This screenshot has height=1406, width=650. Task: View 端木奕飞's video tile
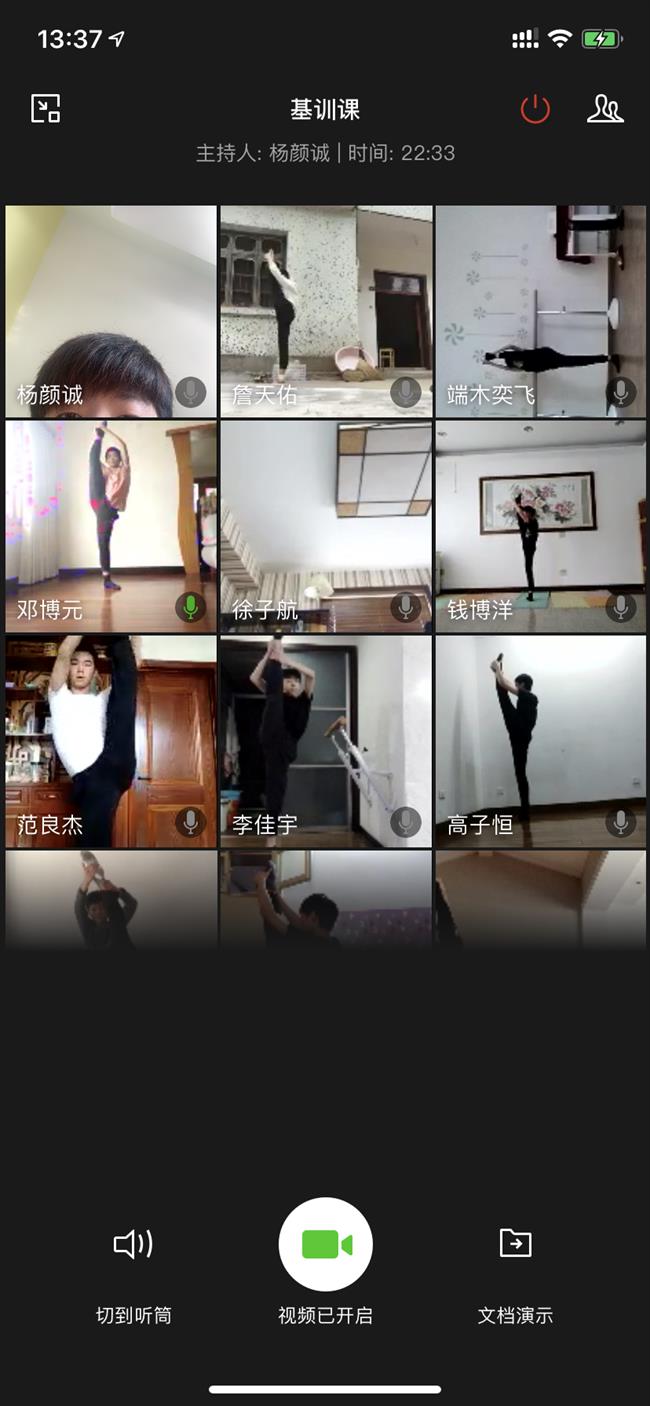pyautogui.click(x=541, y=310)
